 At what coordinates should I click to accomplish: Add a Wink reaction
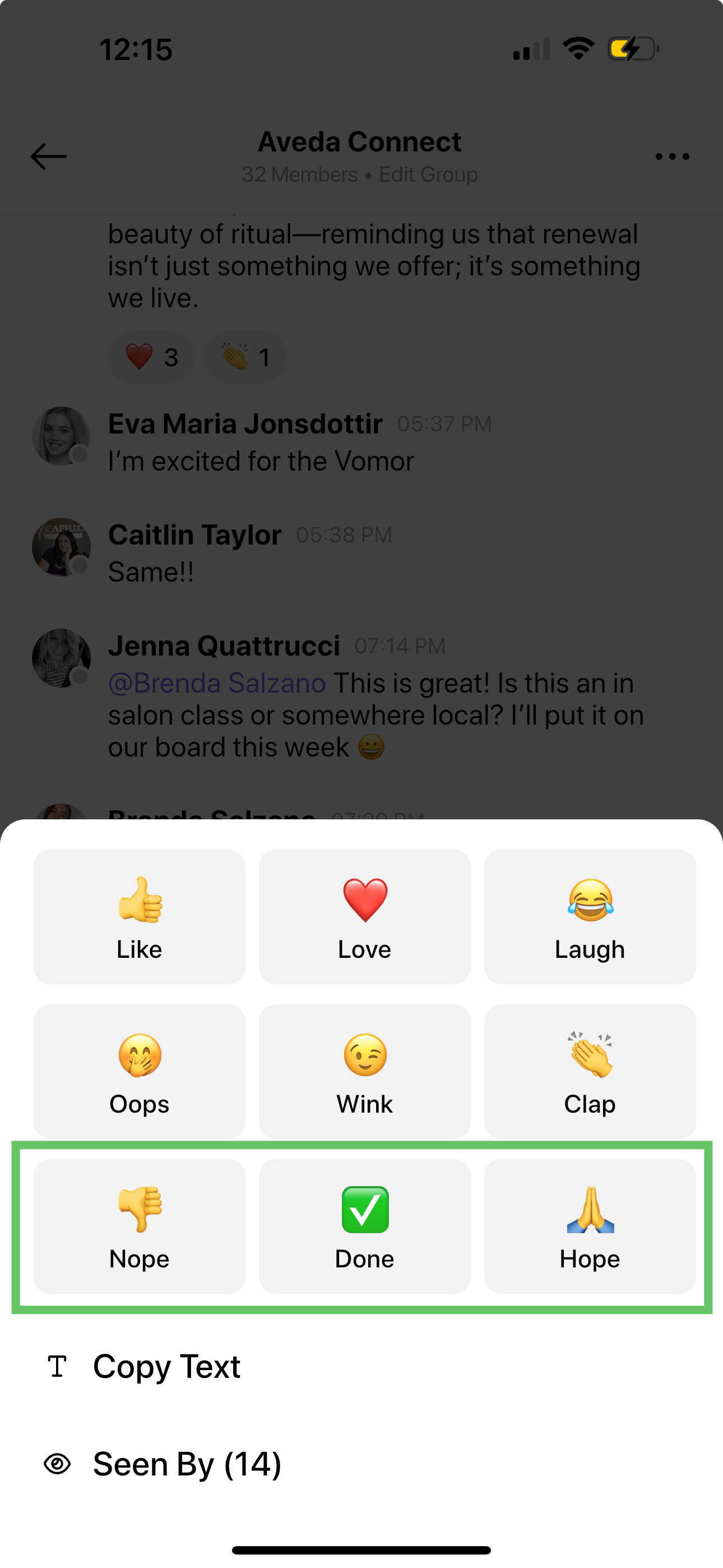(364, 1071)
